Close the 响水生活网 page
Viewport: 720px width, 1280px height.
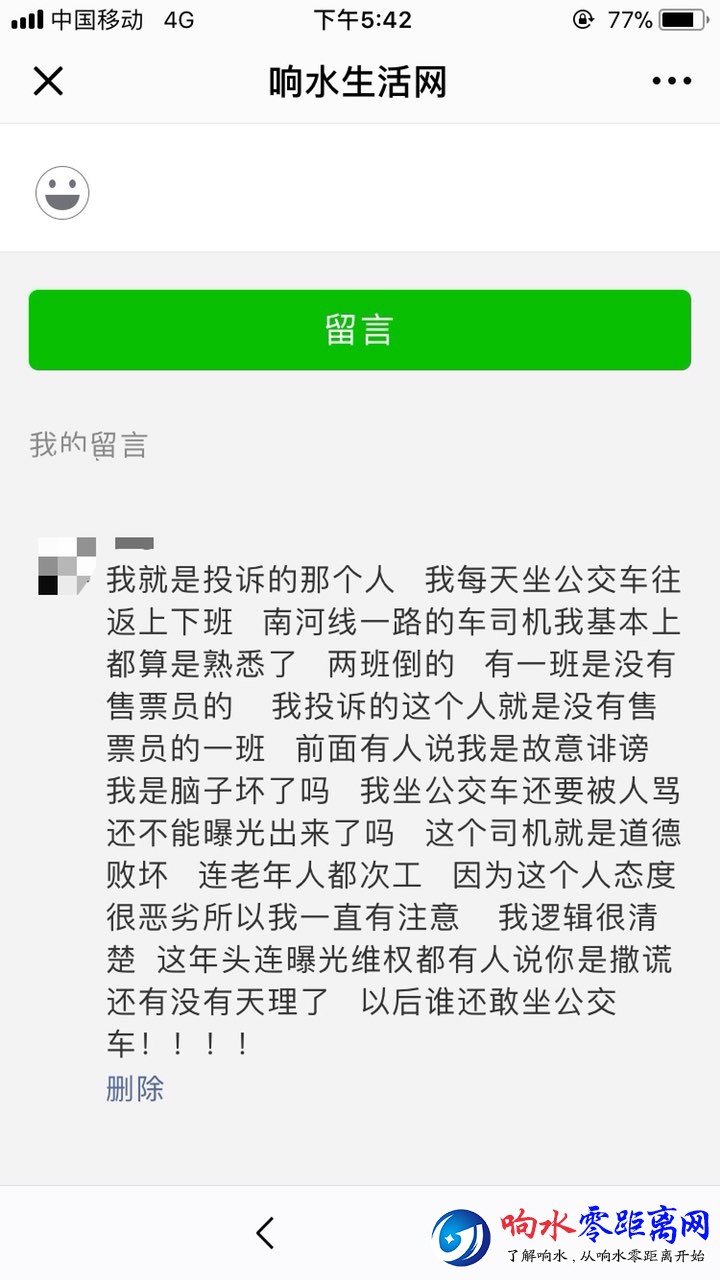click(x=48, y=81)
